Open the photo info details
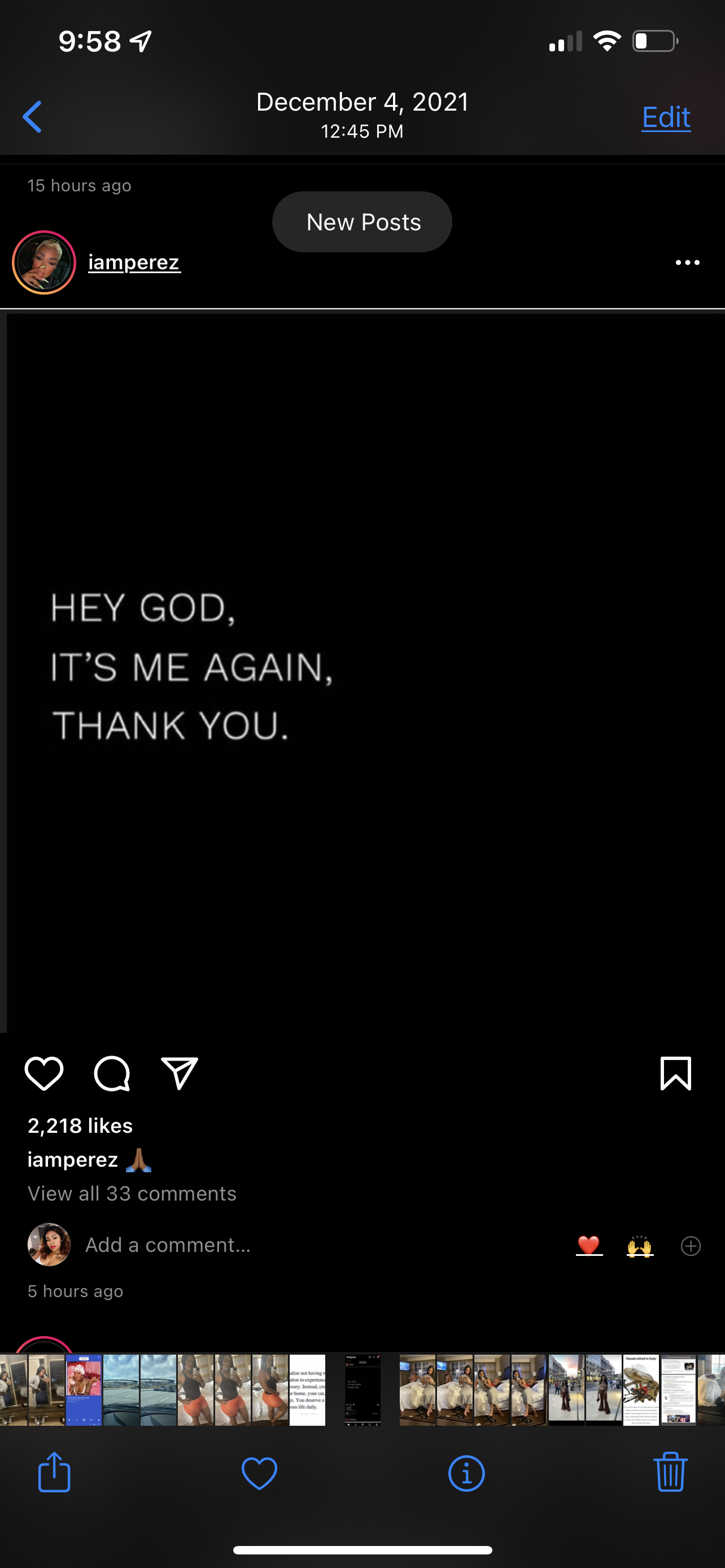Image resolution: width=725 pixels, height=1568 pixels. coord(466,1473)
